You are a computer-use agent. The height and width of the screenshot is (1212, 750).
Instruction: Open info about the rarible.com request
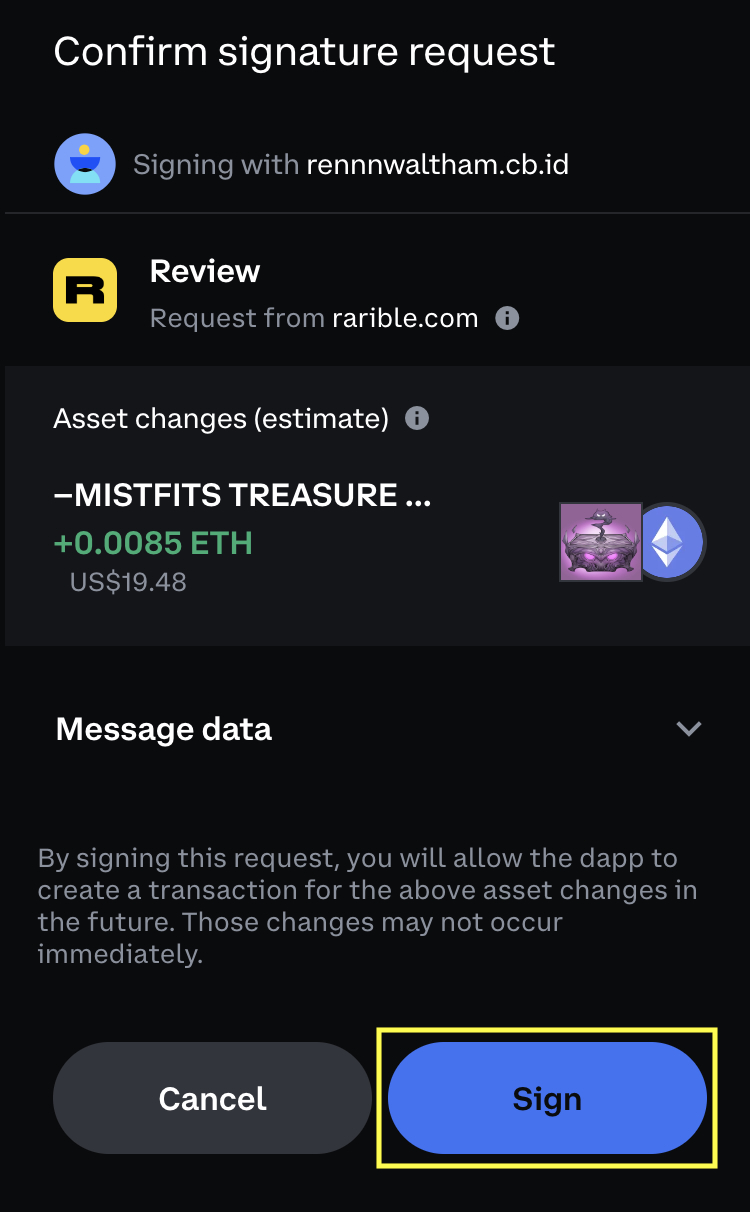coord(507,318)
